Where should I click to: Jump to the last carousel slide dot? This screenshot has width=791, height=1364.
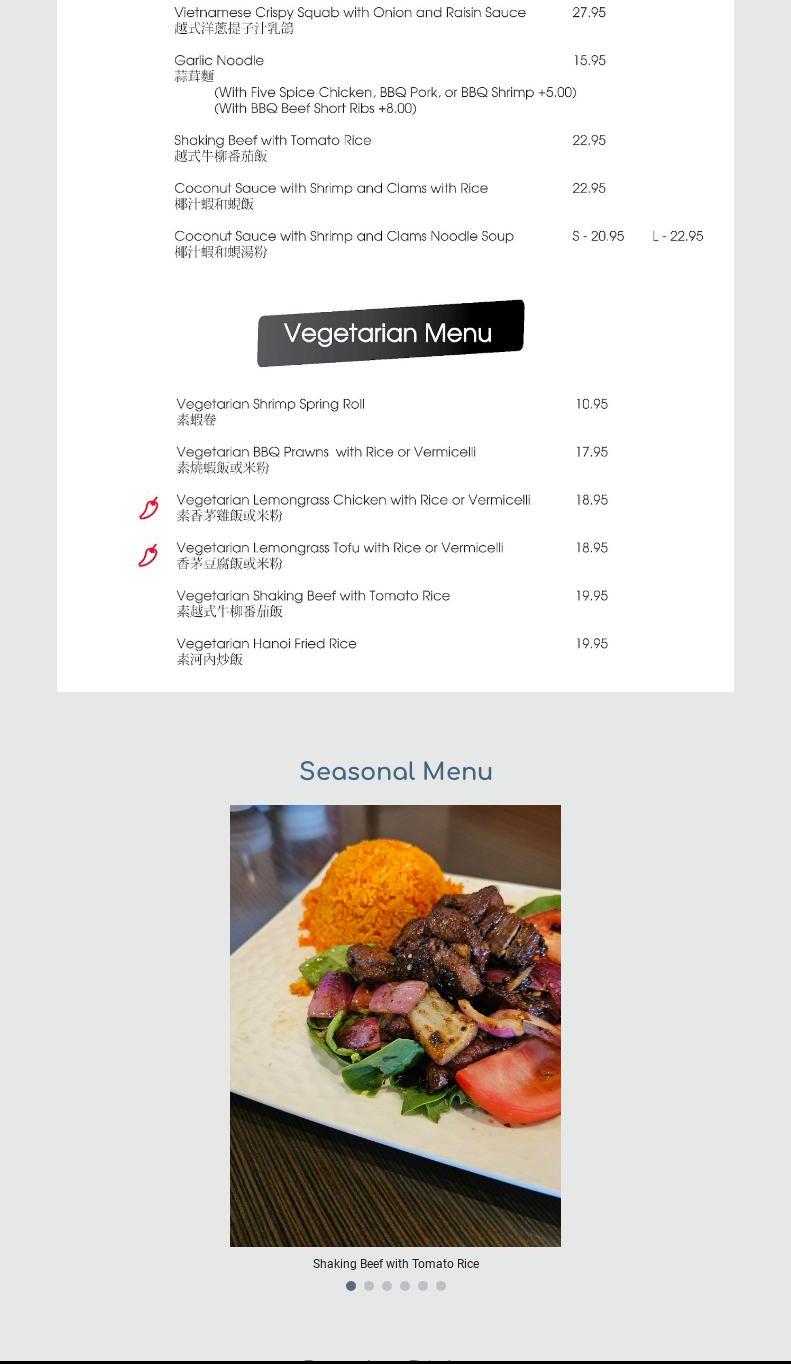pyautogui.click(x=441, y=1286)
